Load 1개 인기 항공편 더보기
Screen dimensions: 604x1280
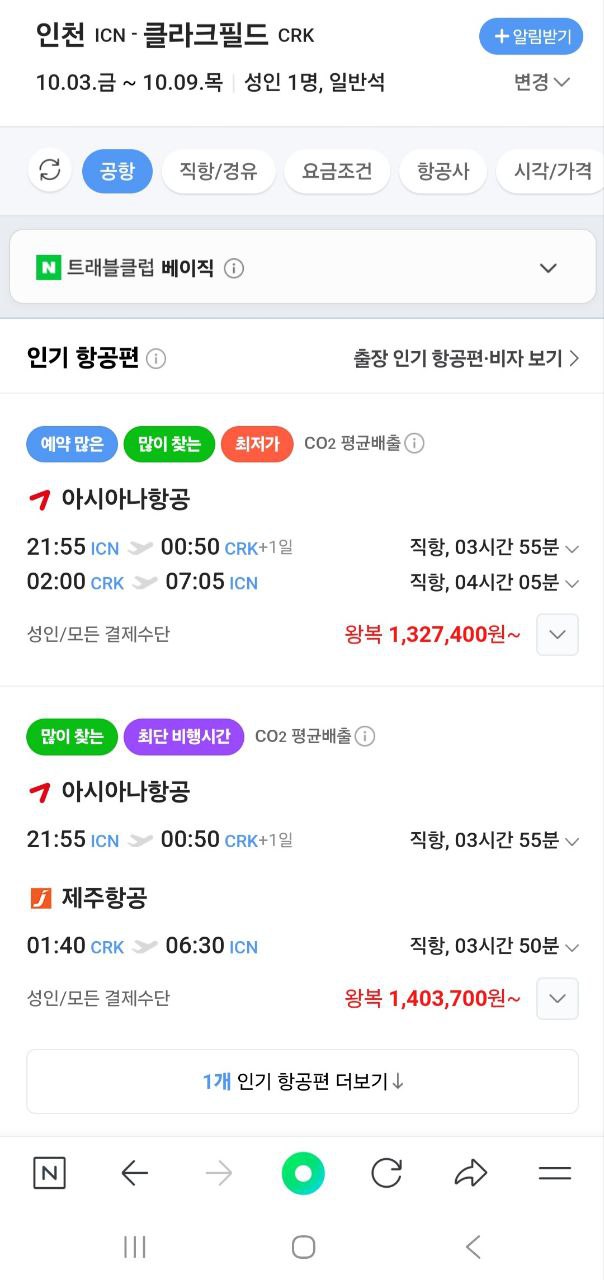pos(302,1081)
